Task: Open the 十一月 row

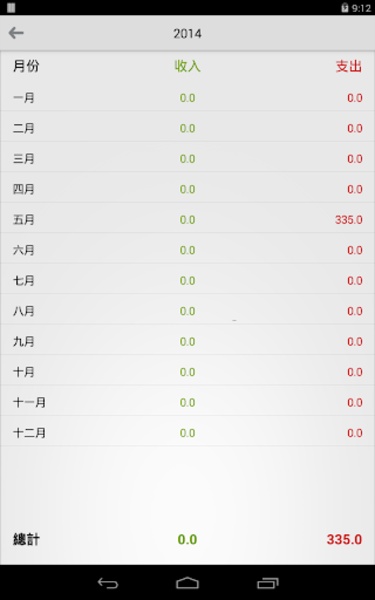Action: coord(188,401)
